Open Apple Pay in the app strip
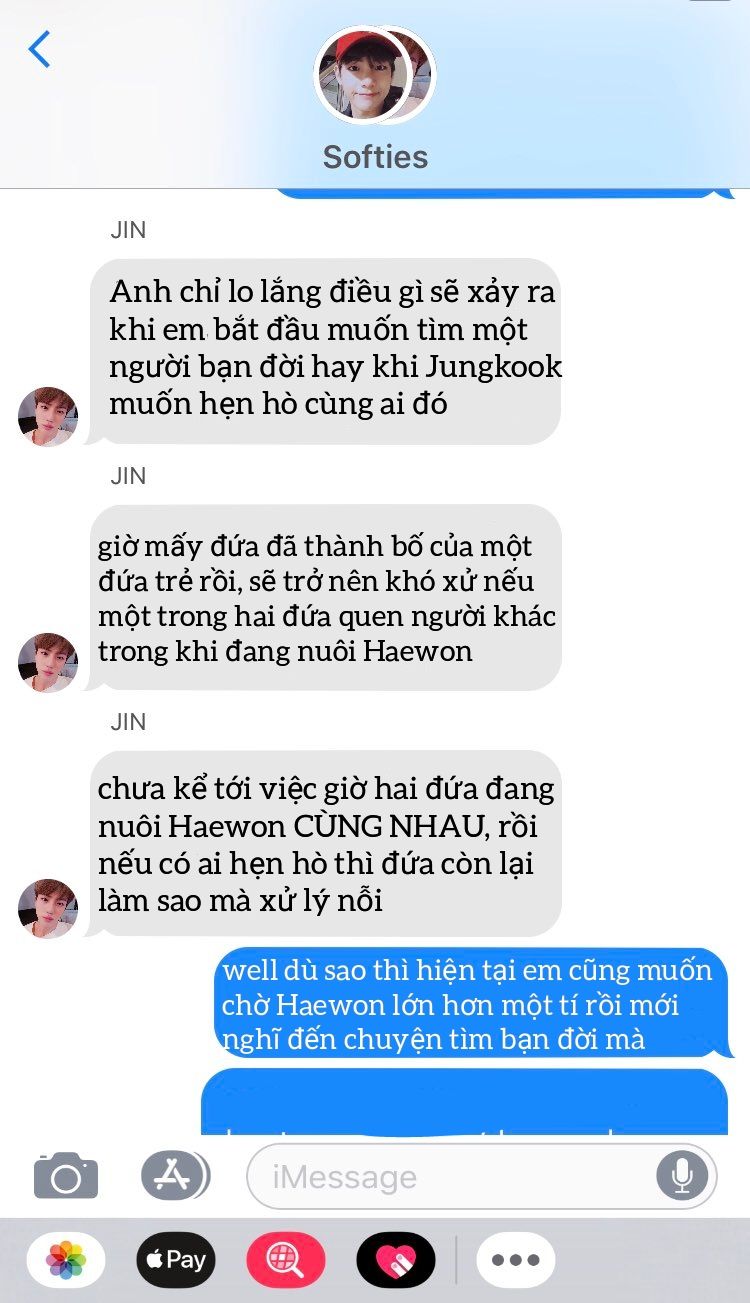 177,1260
